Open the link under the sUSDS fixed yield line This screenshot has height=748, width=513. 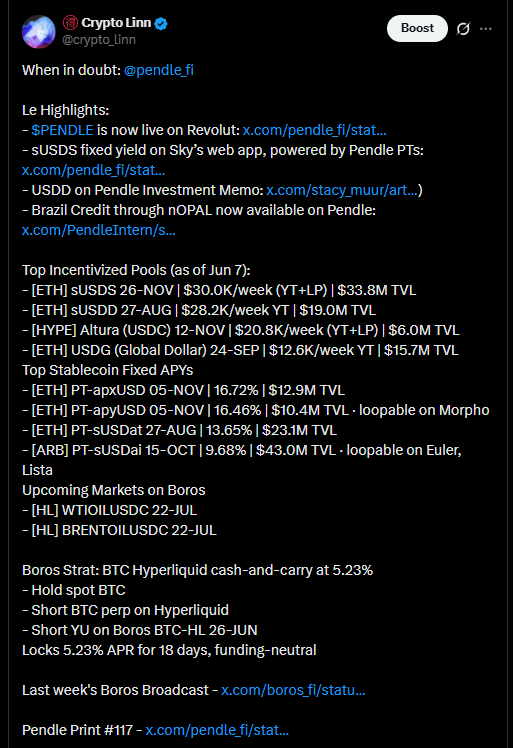pos(93,170)
